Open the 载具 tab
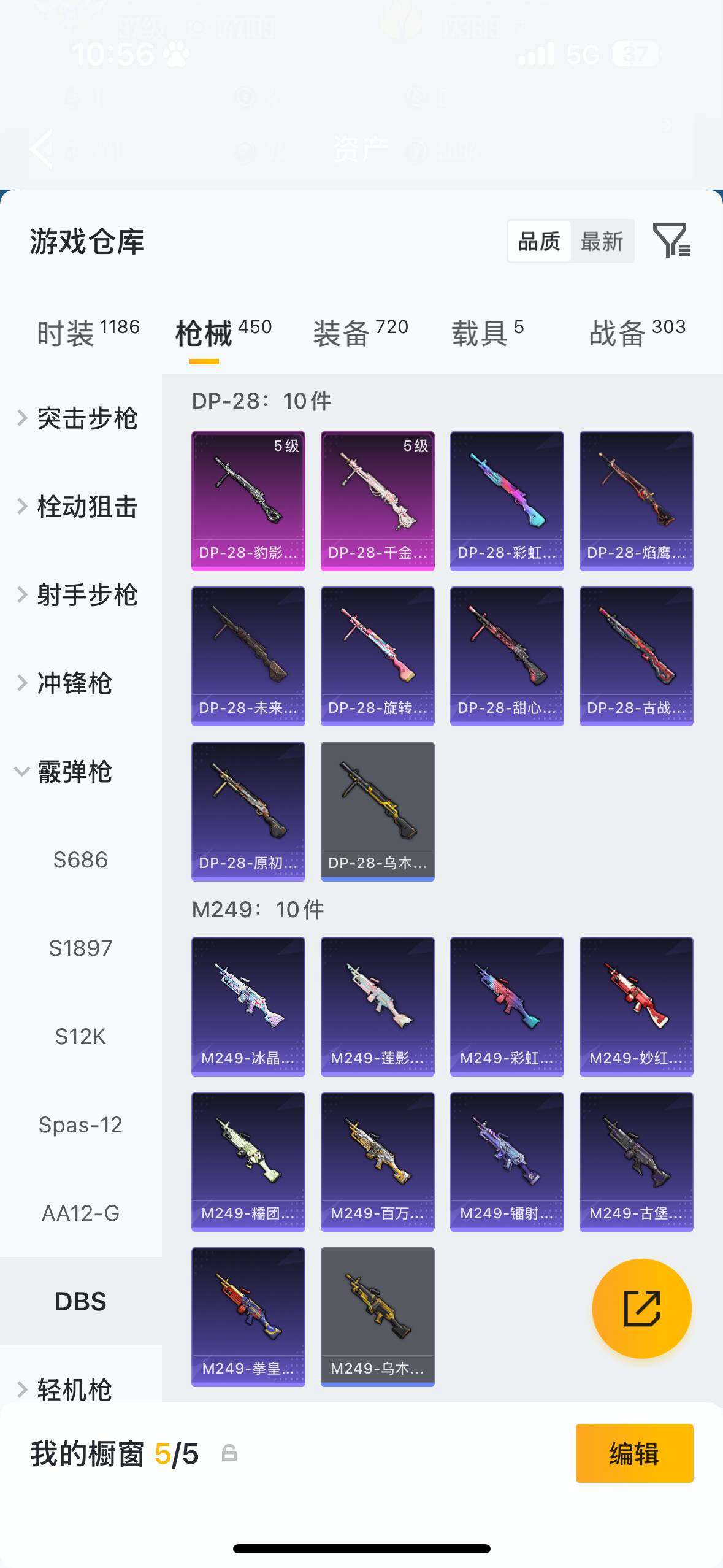723x1568 pixels. coord(487,332)
